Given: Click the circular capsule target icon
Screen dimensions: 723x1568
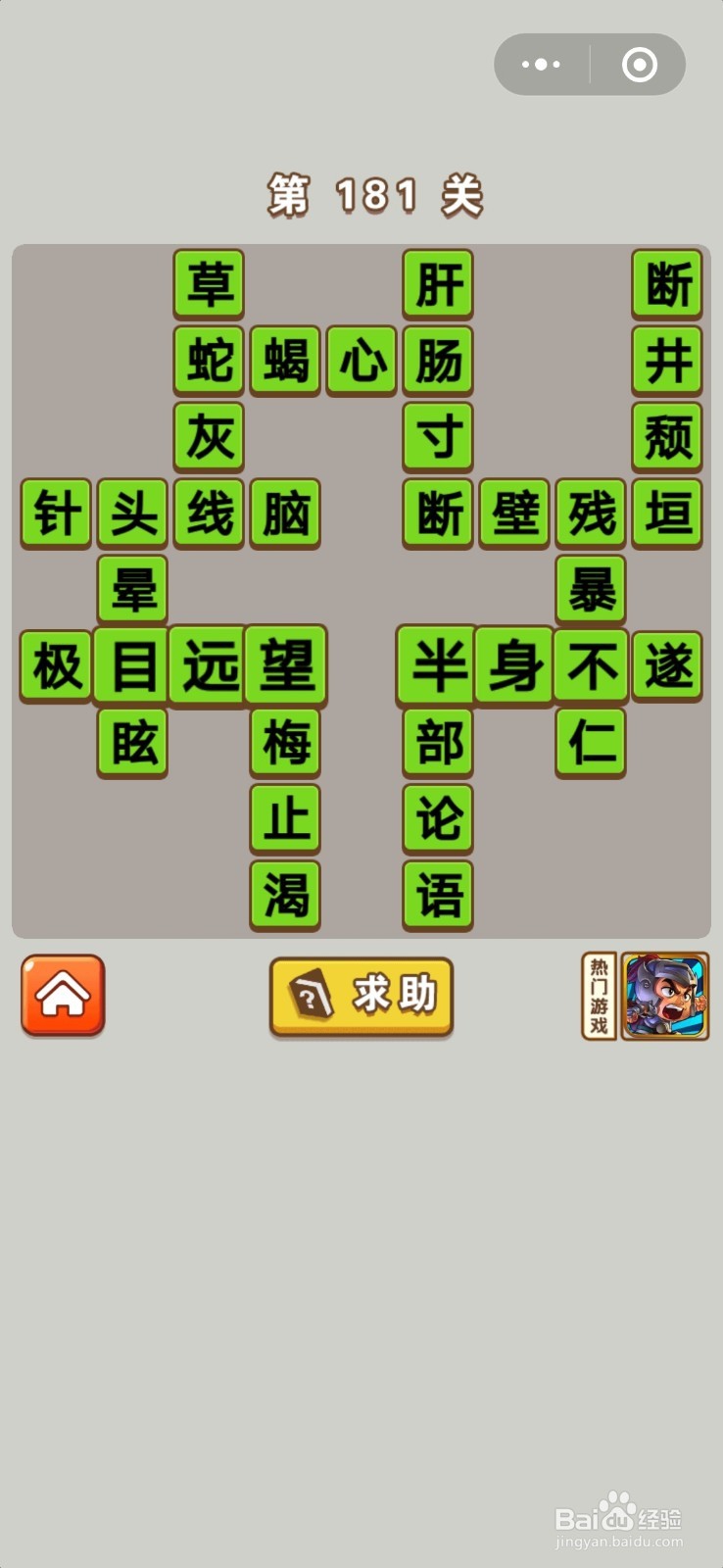Looking at the screenshot, I should (638, 64).
